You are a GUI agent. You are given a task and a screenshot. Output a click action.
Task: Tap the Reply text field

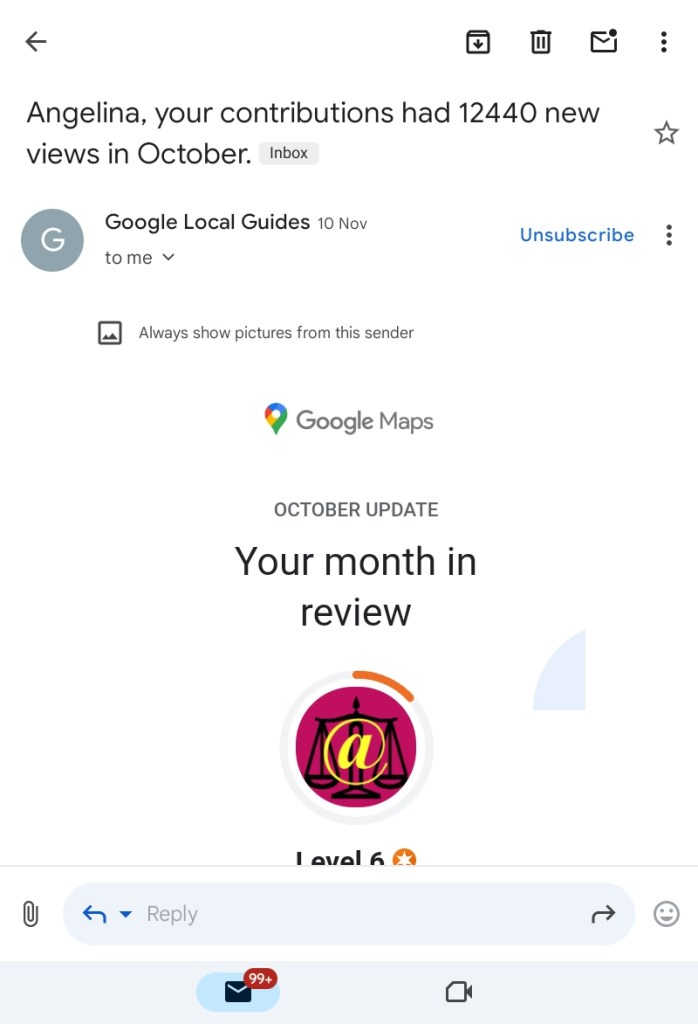pos(350,914)
